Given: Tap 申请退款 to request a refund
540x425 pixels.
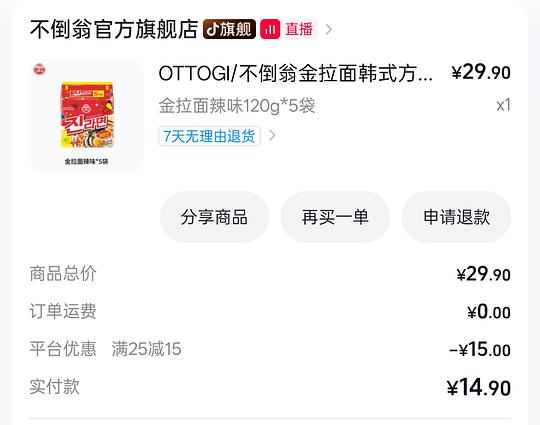Looking at the screenshot, I should pos(456,217).
